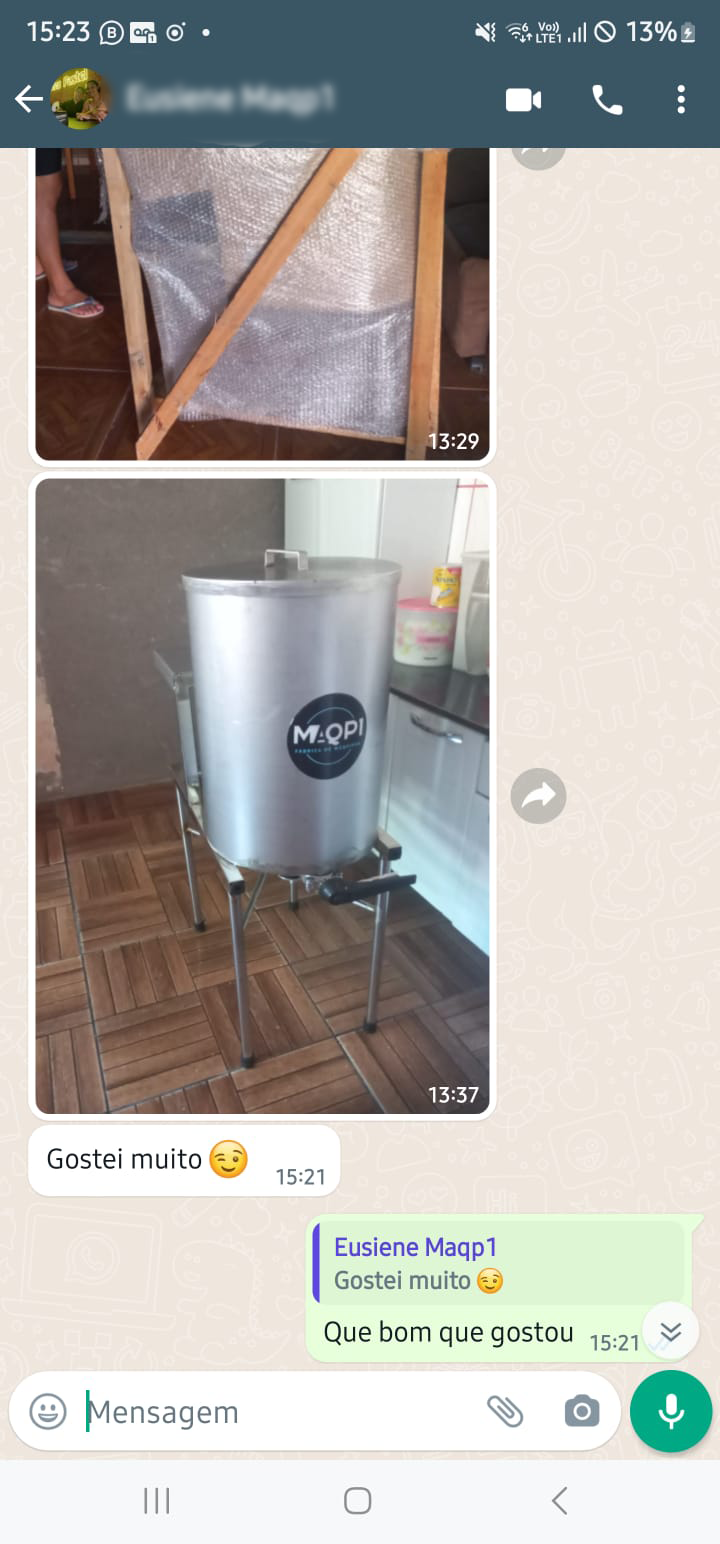Viewport: 720px width, 1544px height.
Task: Start a video call
Action: pyautogui.click(x=523, y=100)
